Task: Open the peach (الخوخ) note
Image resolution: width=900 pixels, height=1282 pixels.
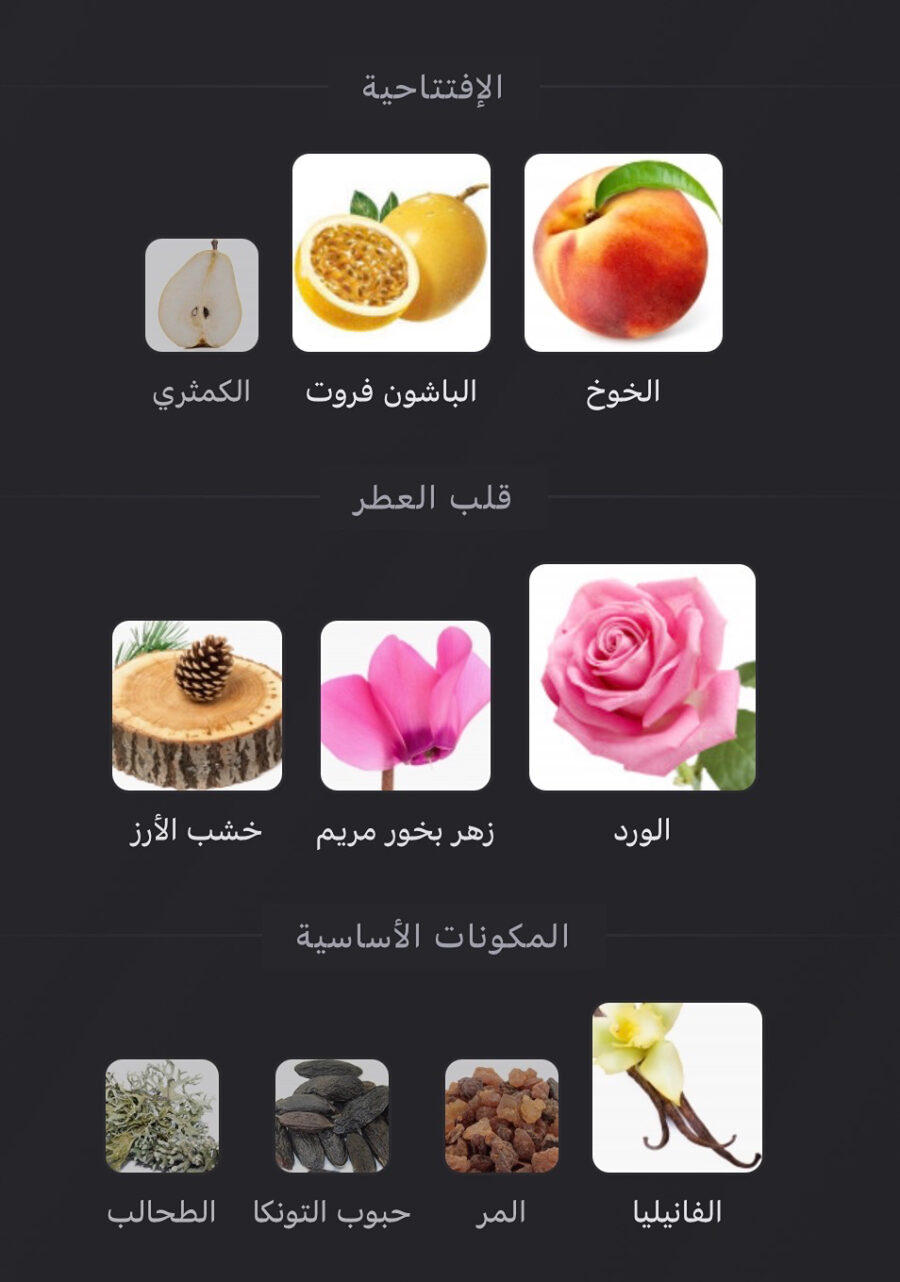Action: (623, 253)
